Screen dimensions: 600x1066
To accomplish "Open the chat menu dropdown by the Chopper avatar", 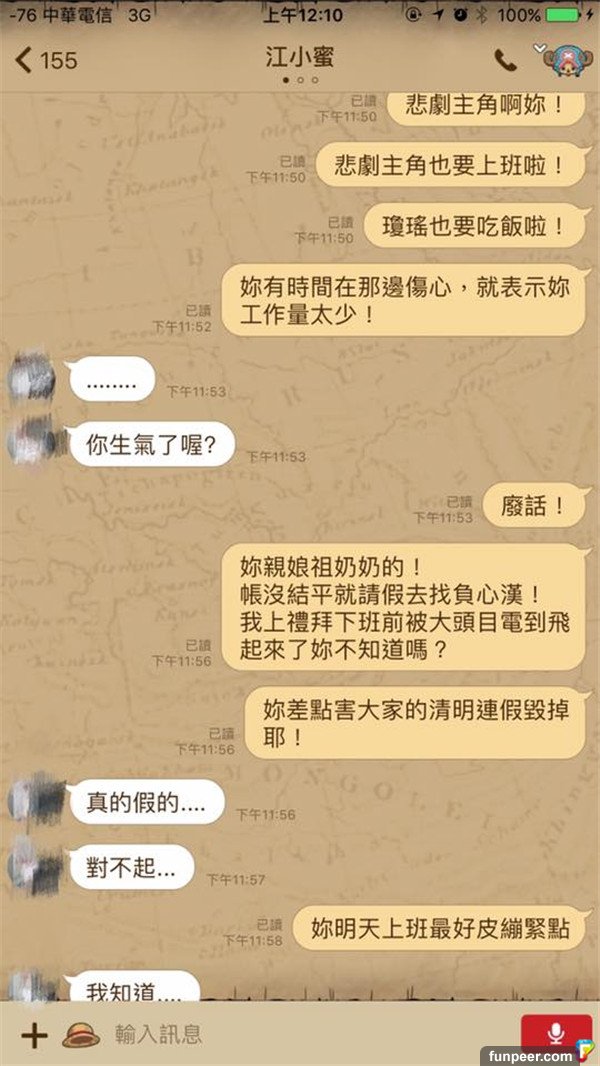I will 562,60.
